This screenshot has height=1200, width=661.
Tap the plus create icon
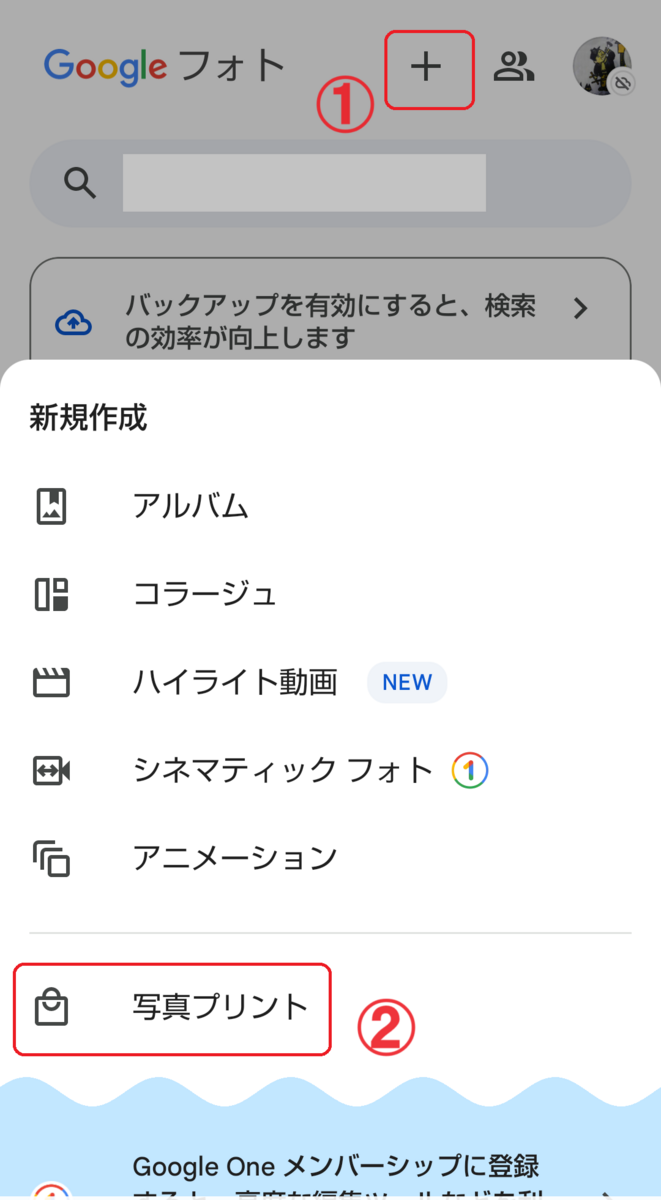tap(427, 67)
